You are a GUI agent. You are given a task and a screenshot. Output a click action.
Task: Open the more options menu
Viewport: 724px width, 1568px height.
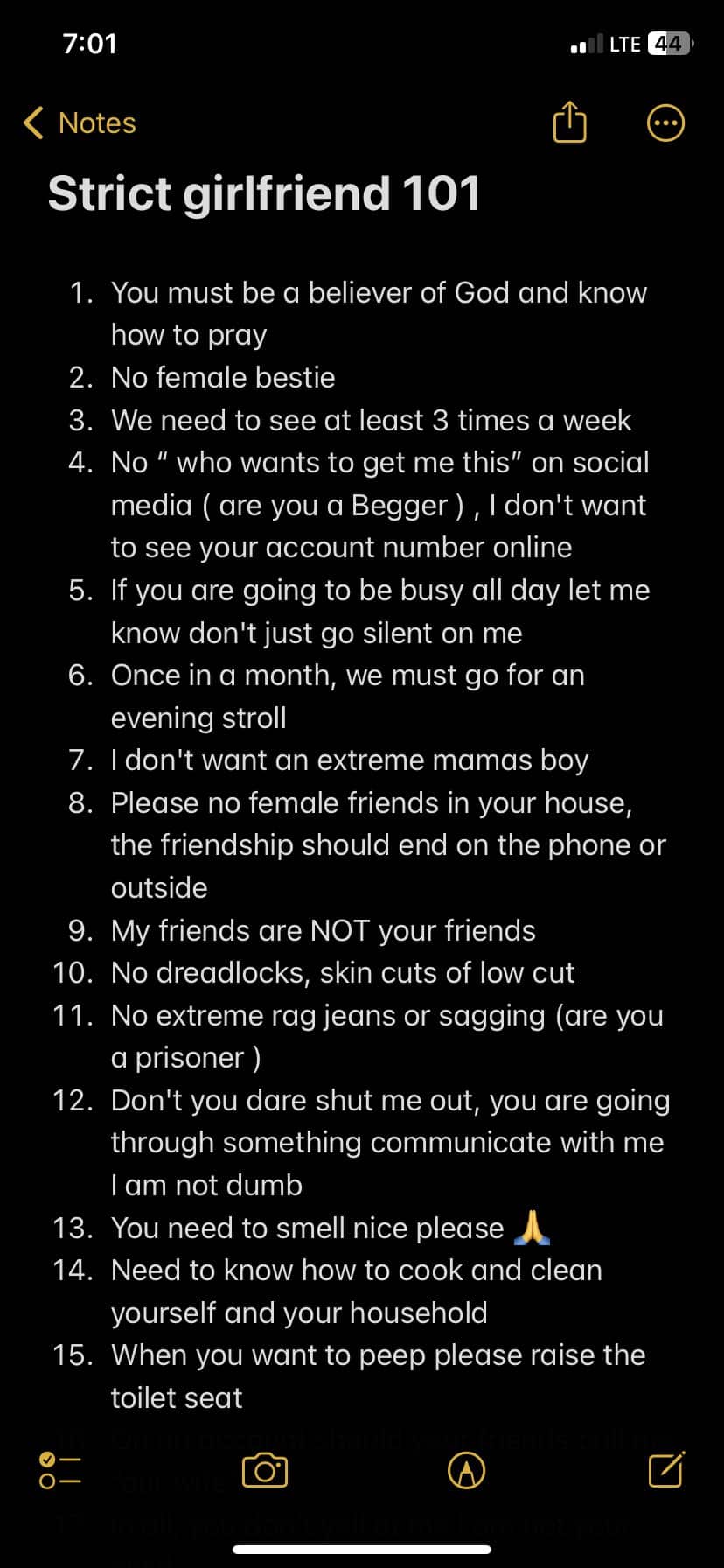665,123
